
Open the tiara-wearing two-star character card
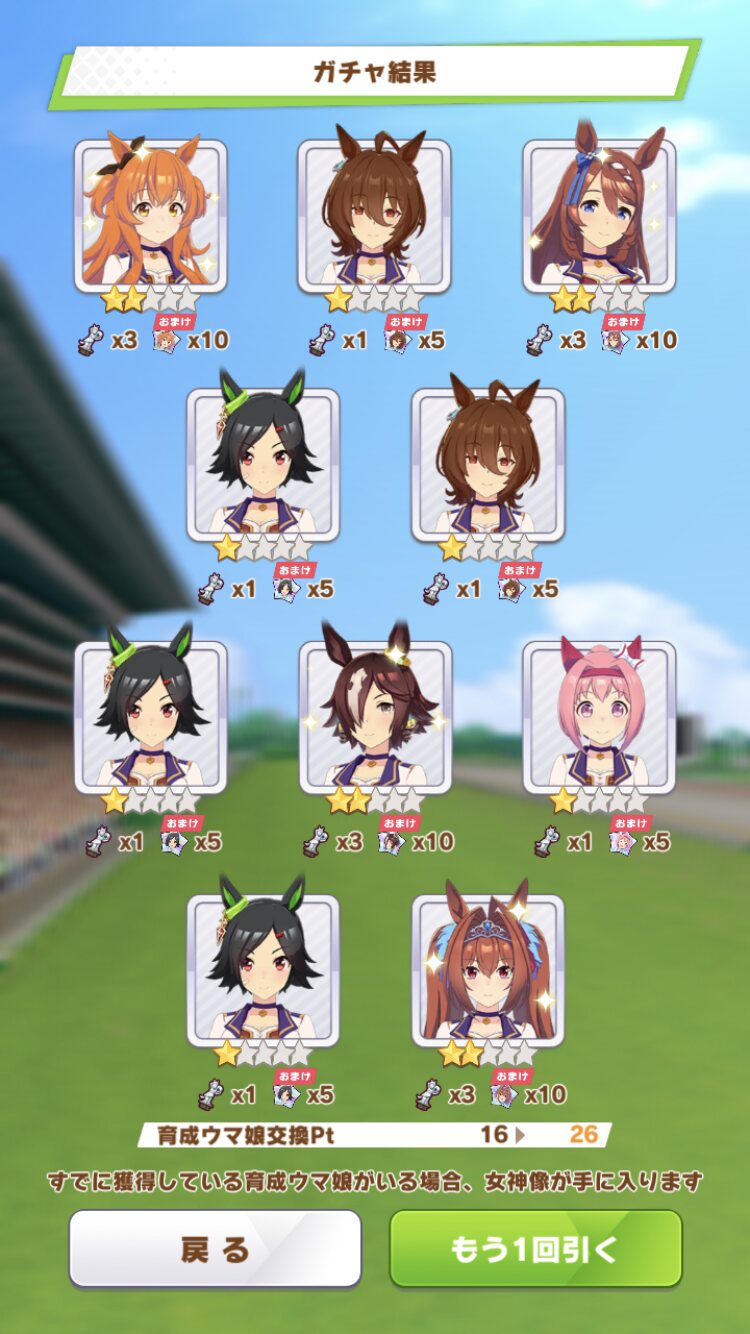488,970
